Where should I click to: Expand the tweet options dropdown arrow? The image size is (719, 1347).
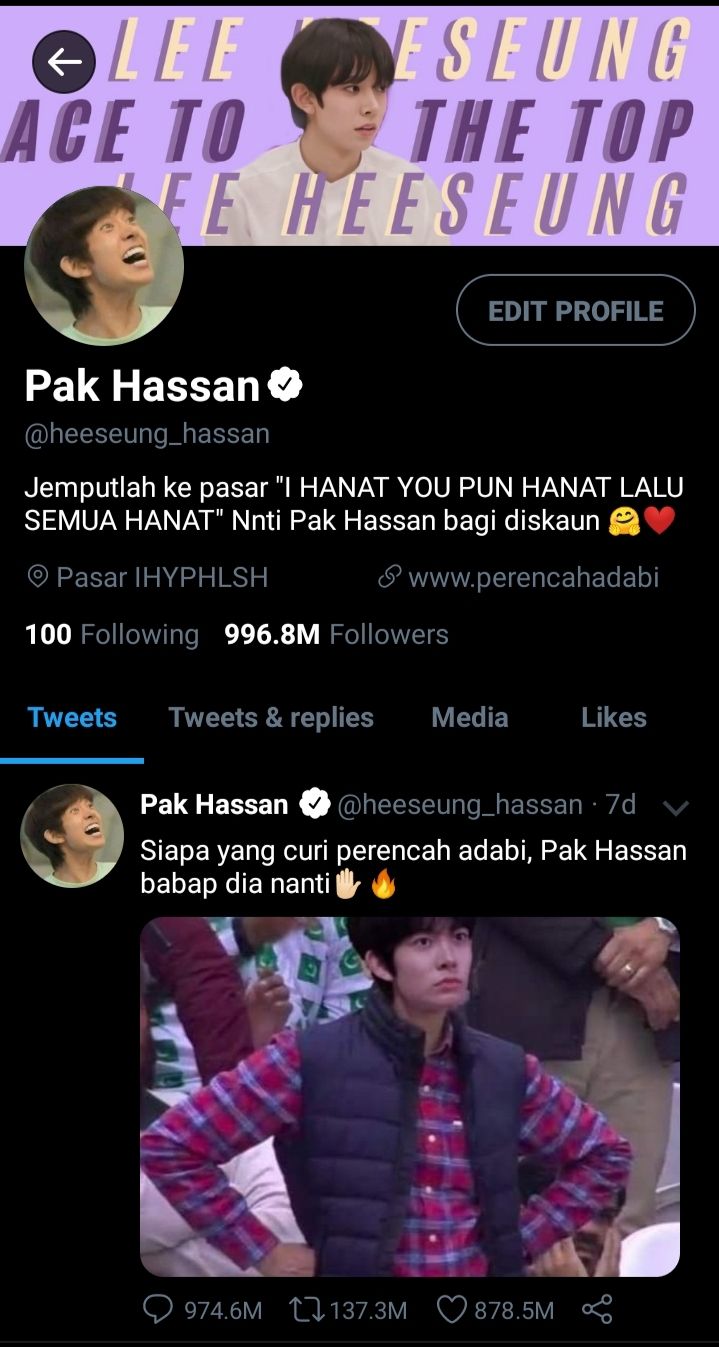[x=676, y=808]
